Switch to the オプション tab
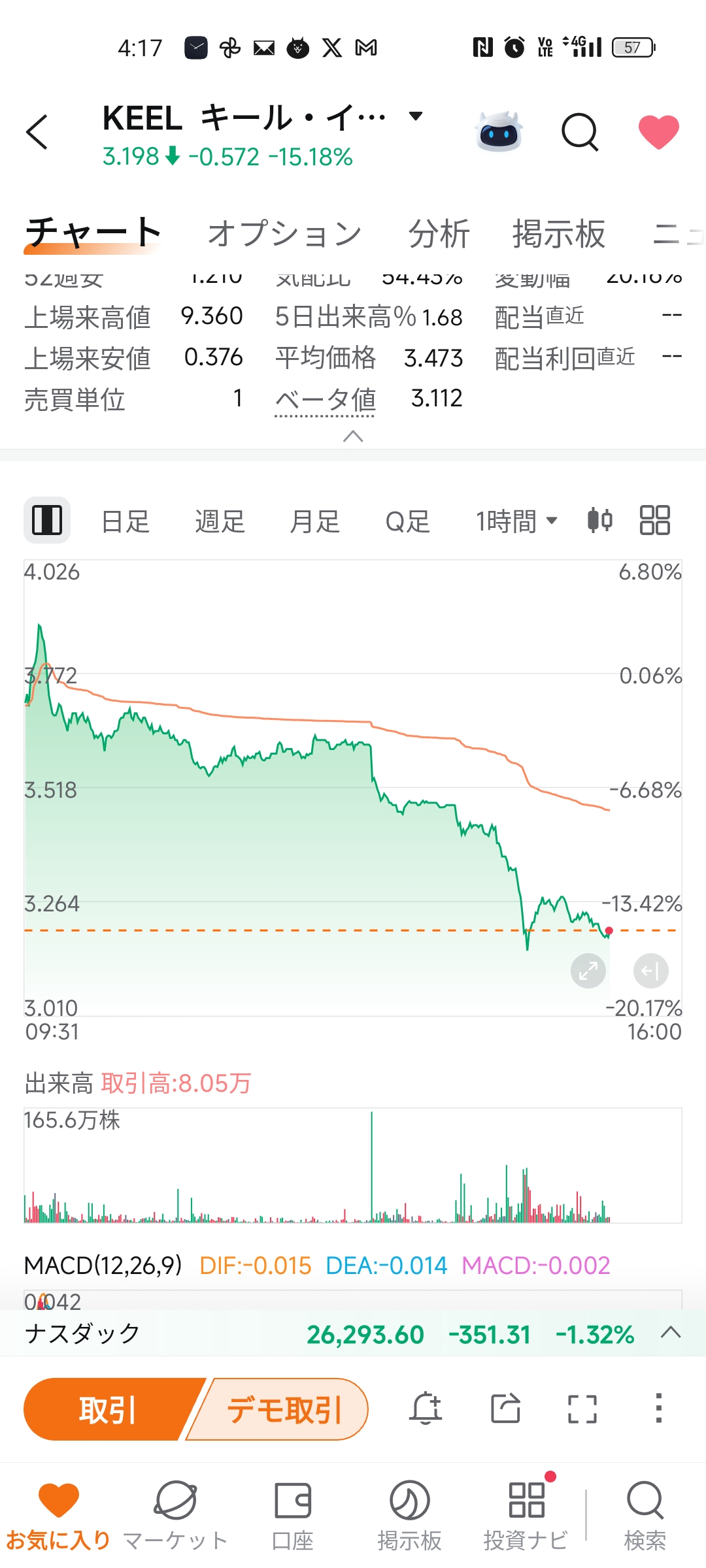 (284, 233)
